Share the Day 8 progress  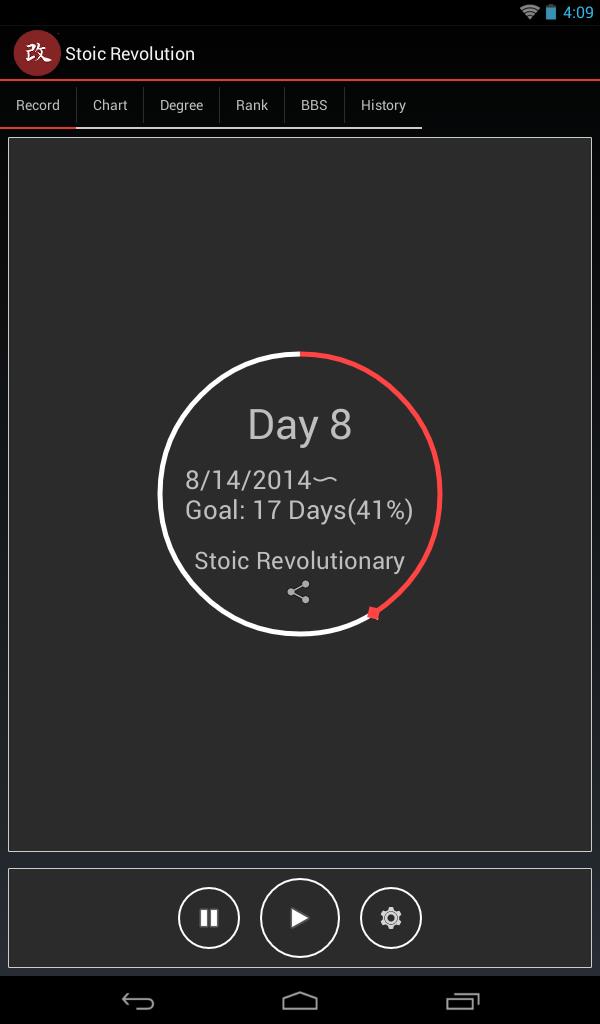pyautogui.click(x=298, y=592)
